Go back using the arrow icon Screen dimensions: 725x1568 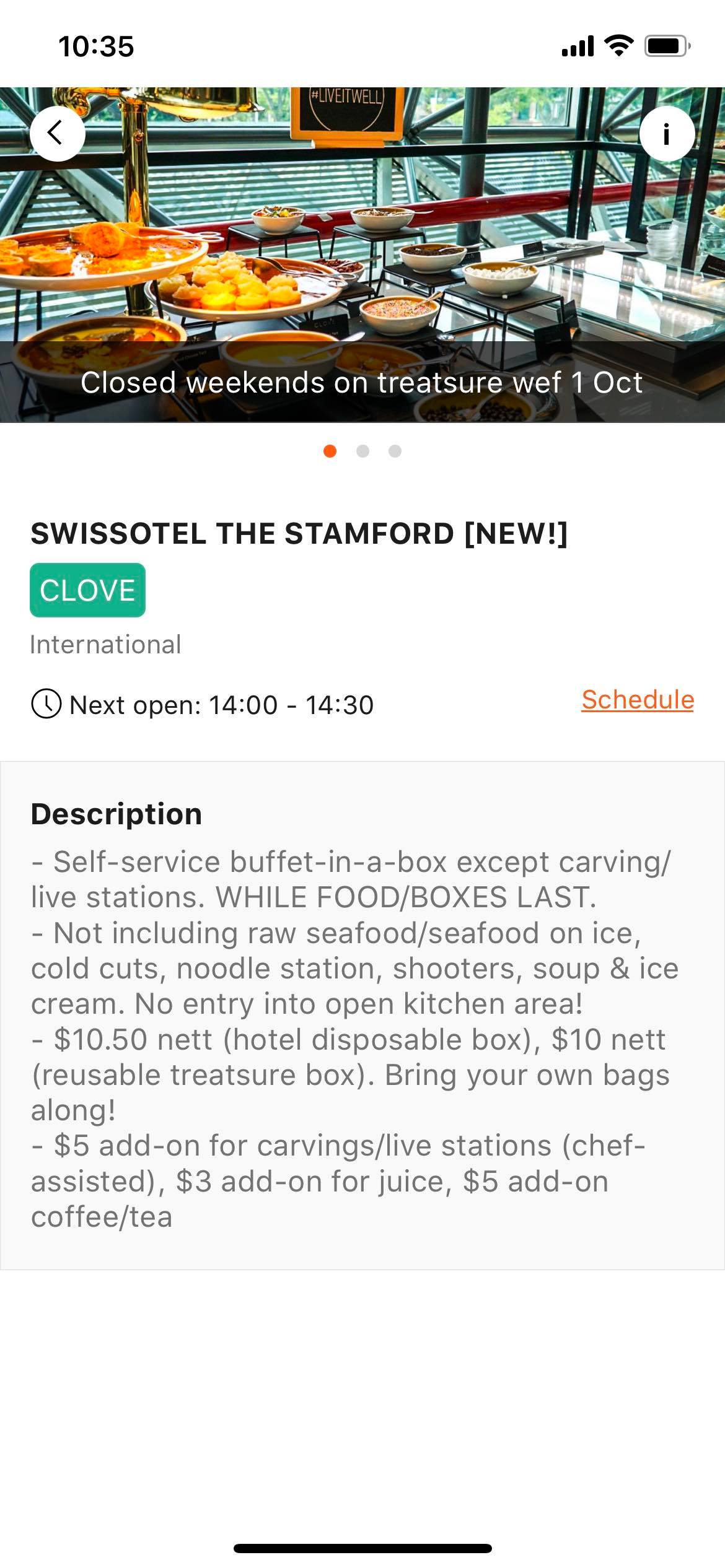[57, 133]
